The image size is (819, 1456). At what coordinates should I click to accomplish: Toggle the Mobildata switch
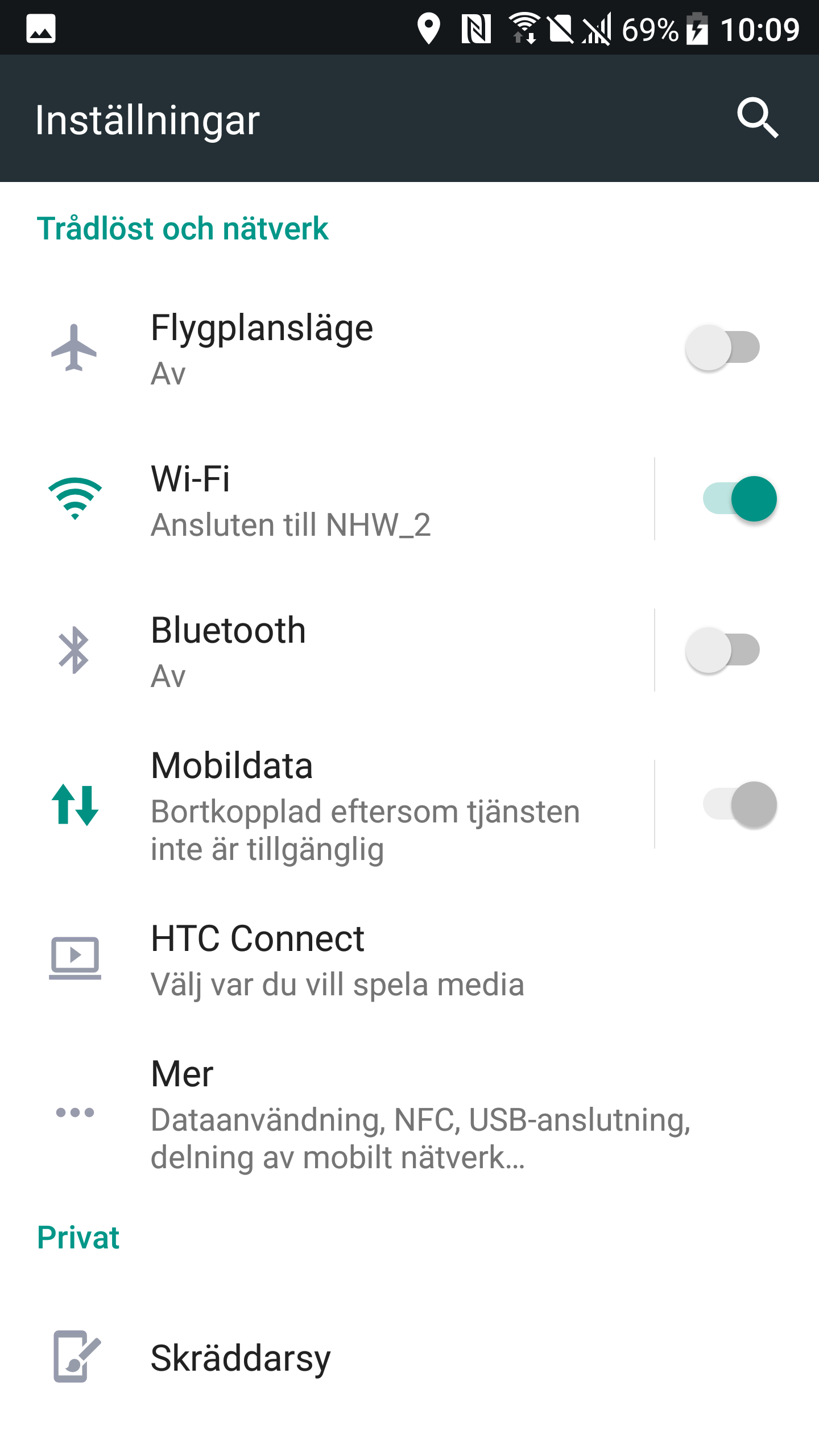pos(739,804)
